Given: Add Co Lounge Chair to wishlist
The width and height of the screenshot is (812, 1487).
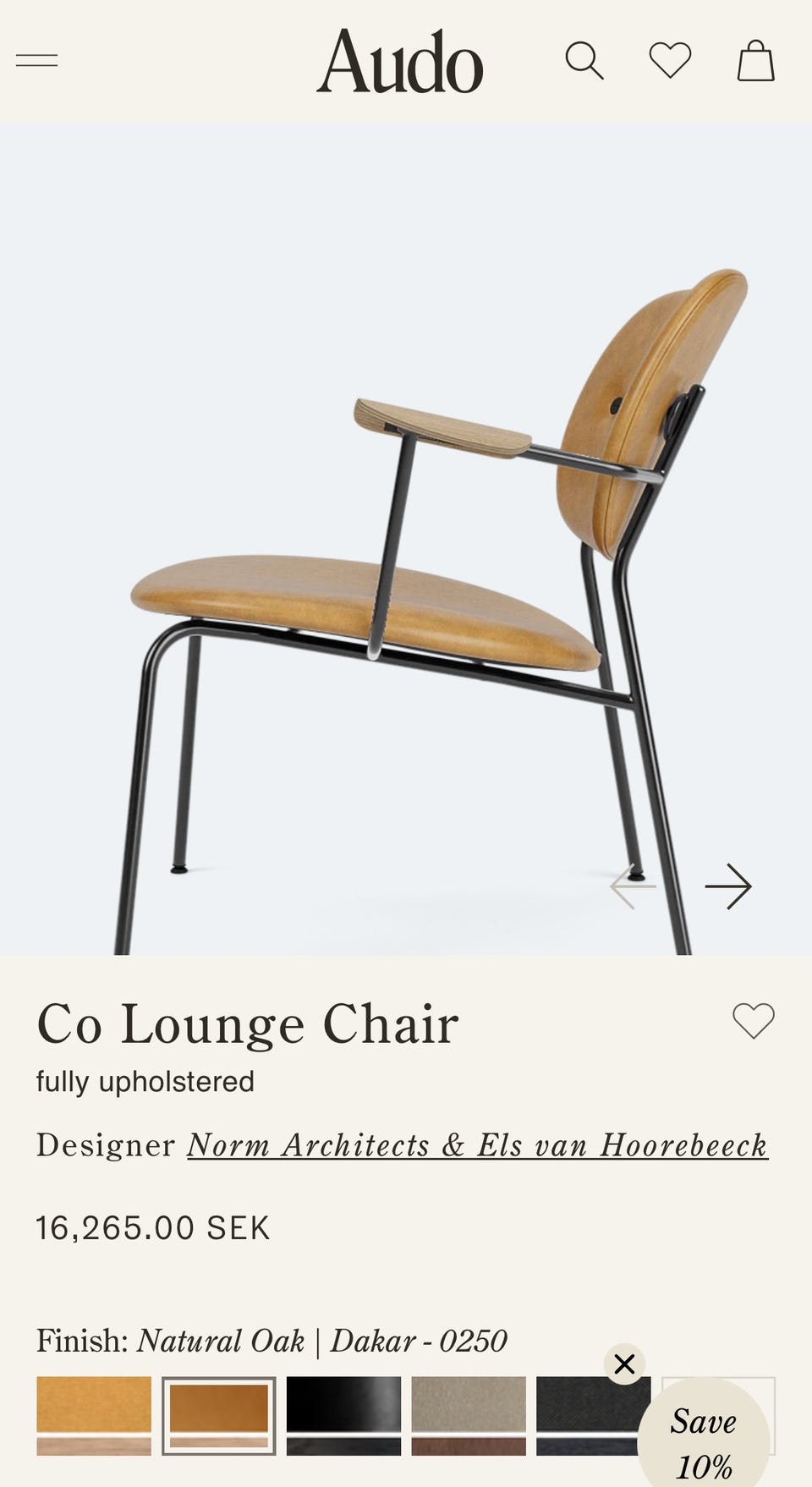Looking at the screenshot, I should click(753, 1020).
